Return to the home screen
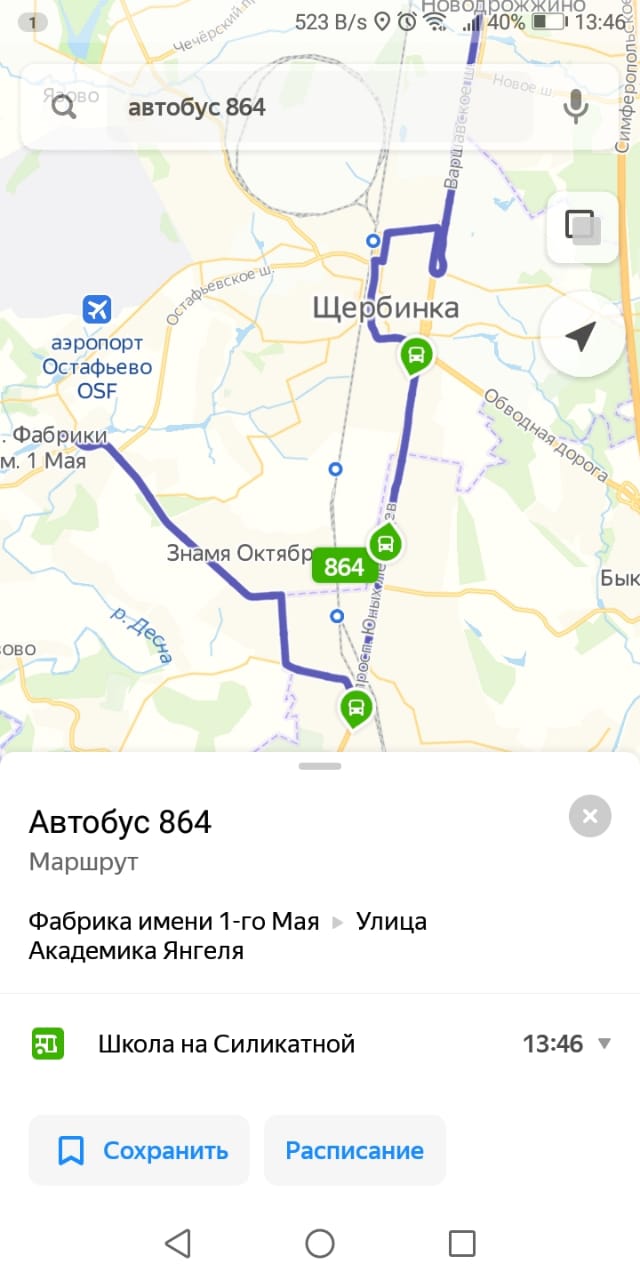640x1280 pixels. pyautogui.click(x=320, y=1243)
